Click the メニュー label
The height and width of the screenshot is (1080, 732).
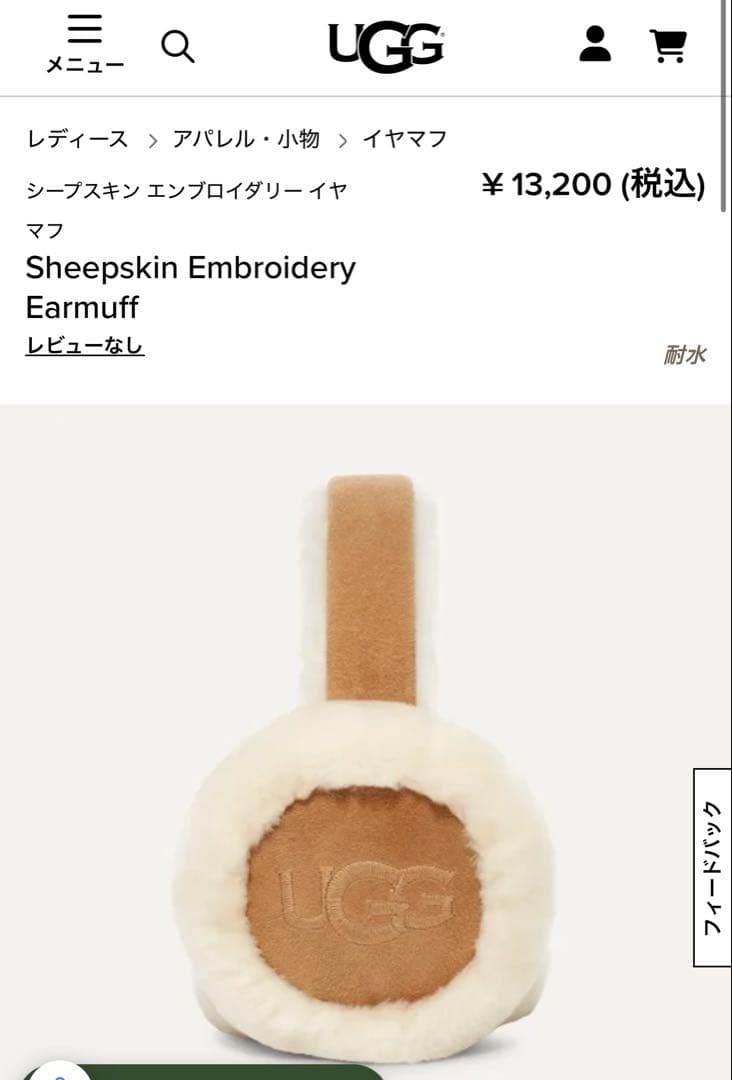pyautogui.click(x=84, y=64)
